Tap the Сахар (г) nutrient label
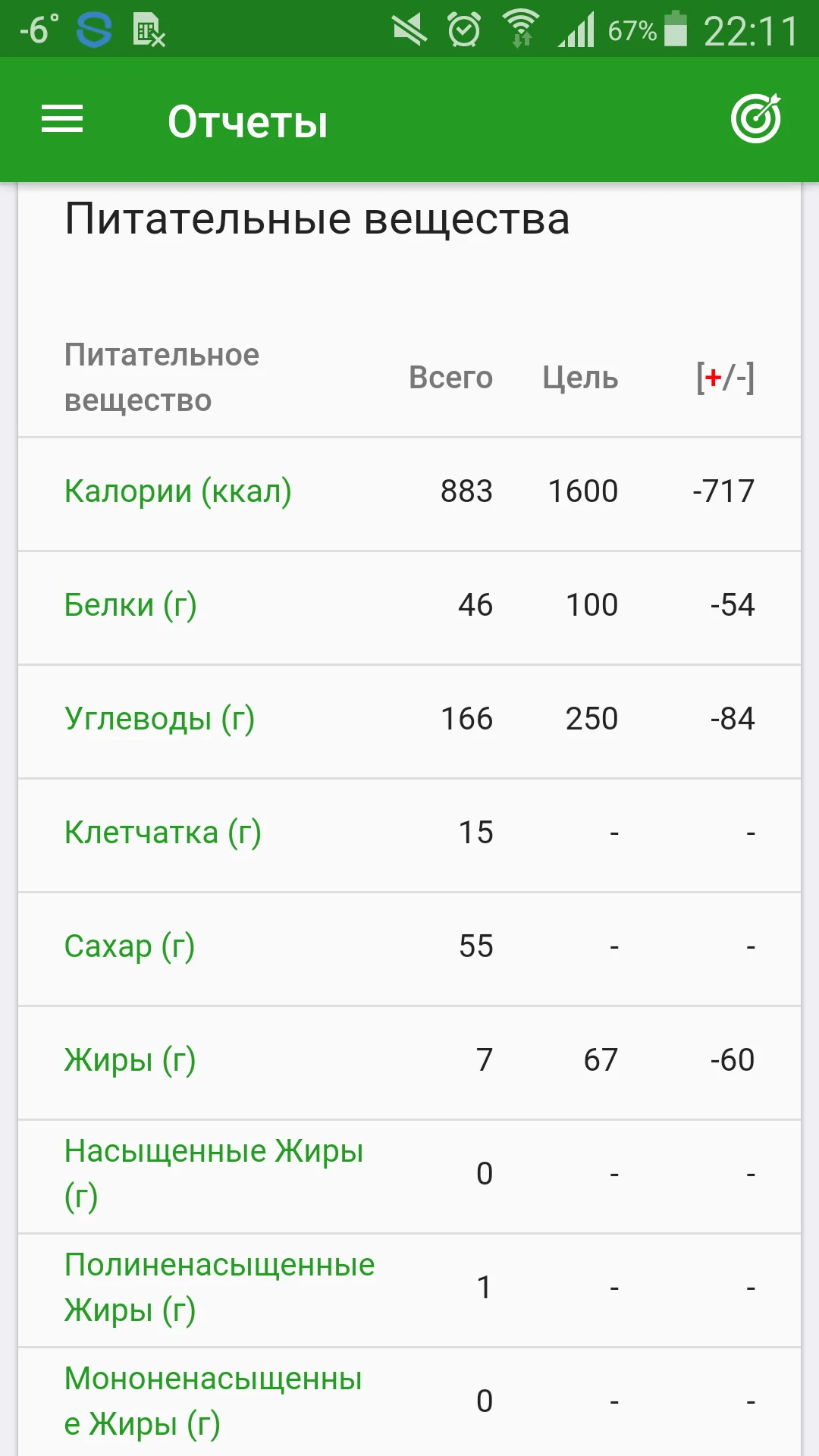 [129, 946]
